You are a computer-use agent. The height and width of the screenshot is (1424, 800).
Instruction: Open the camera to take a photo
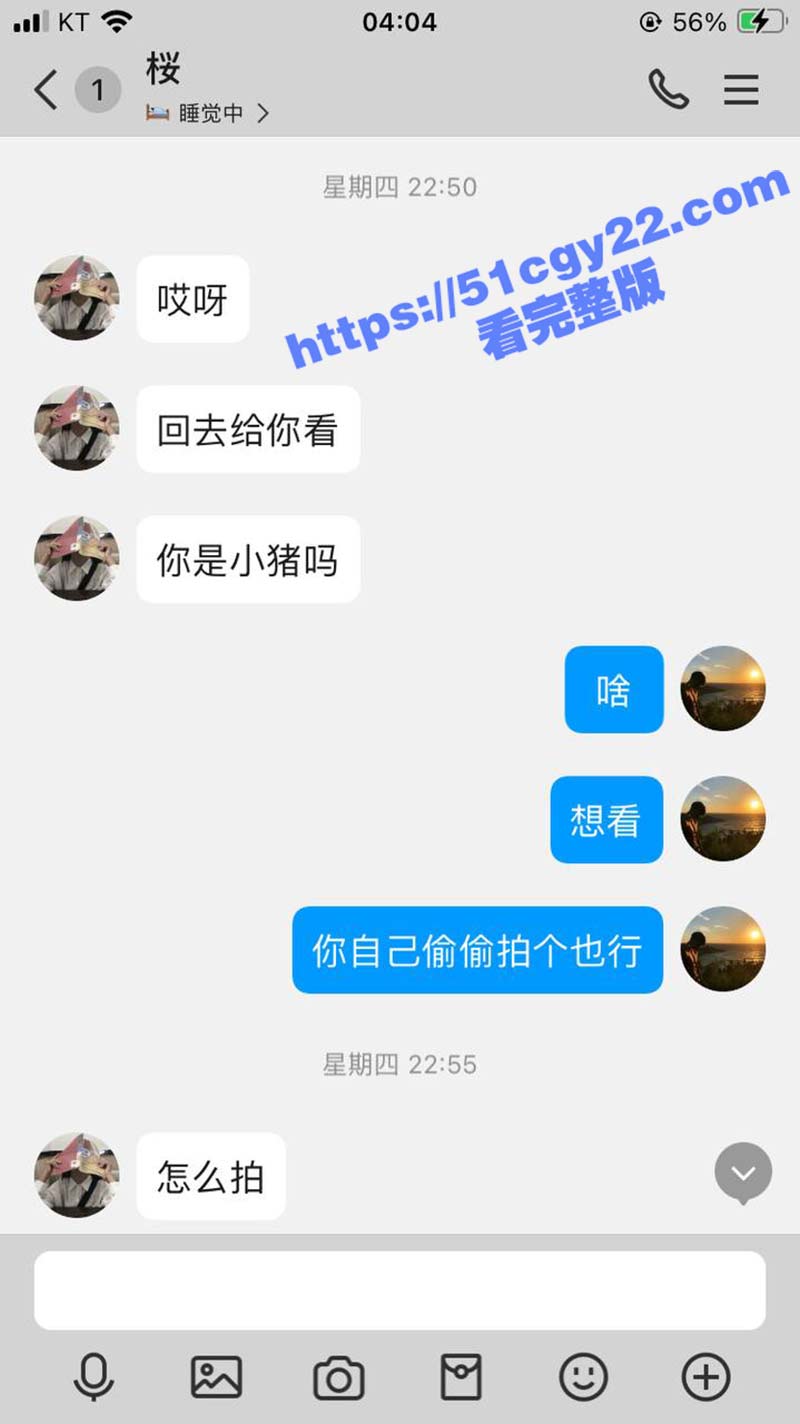339,1378
